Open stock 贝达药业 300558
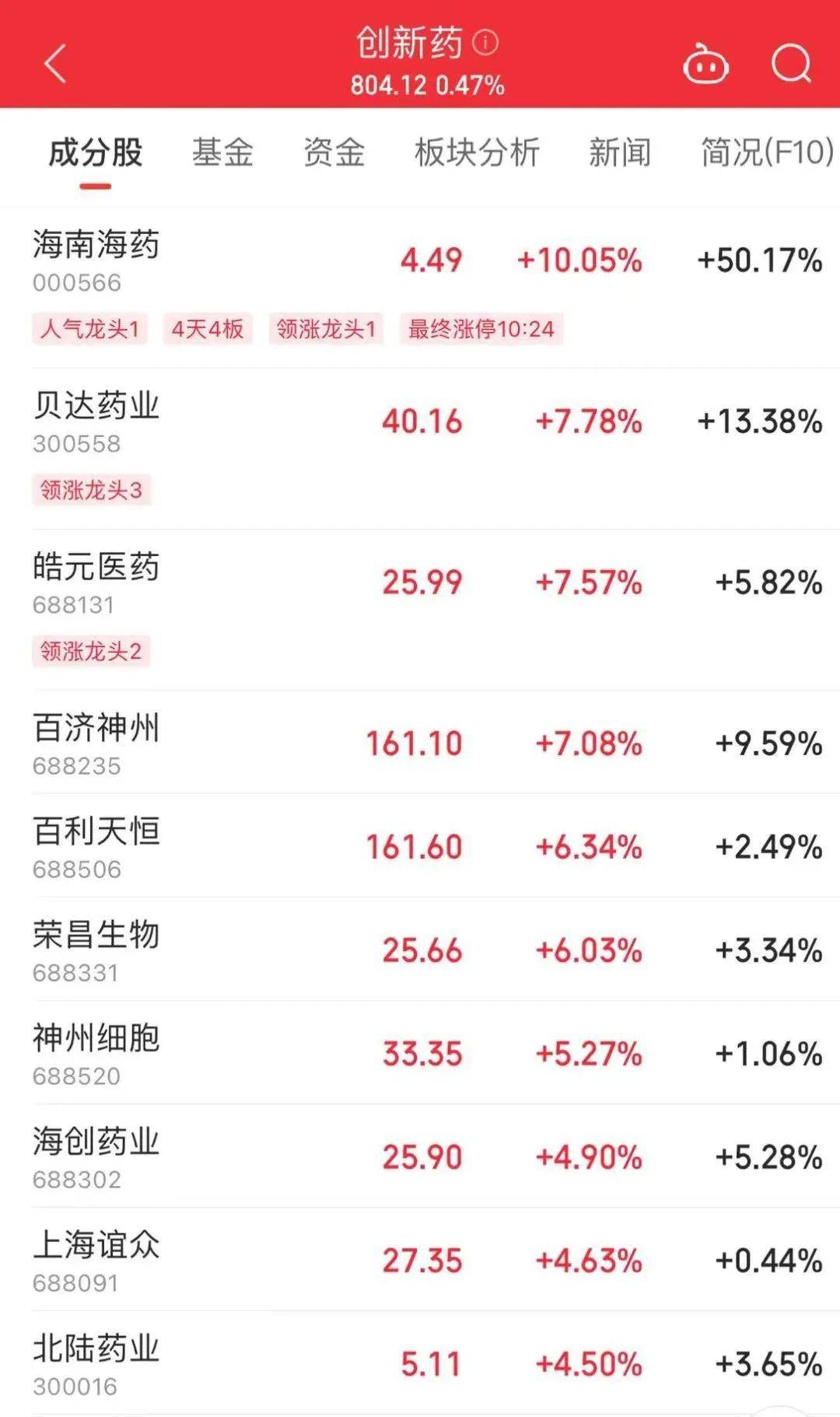 click(96, 422)
